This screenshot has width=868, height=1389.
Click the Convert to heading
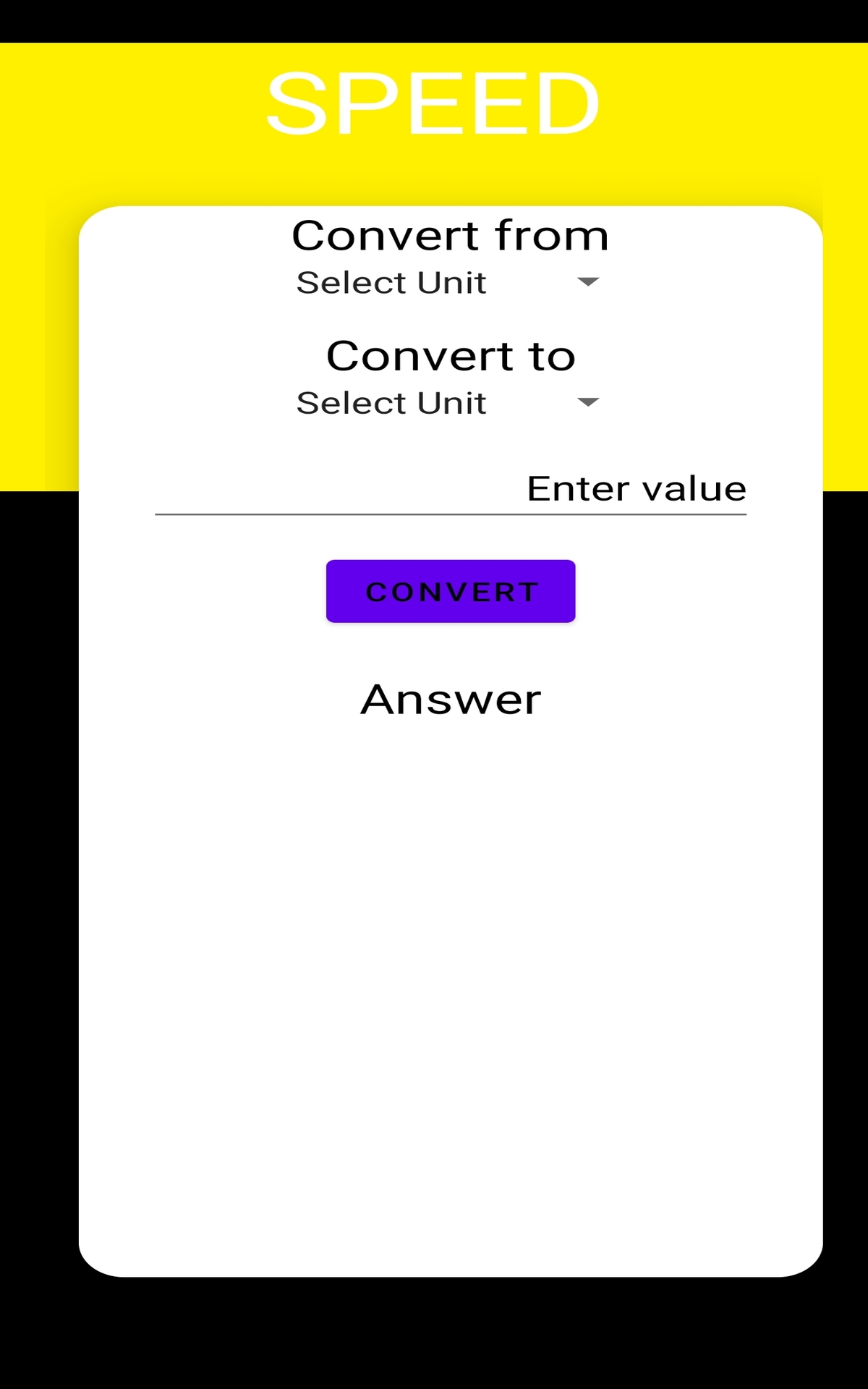tap(450, 354)
